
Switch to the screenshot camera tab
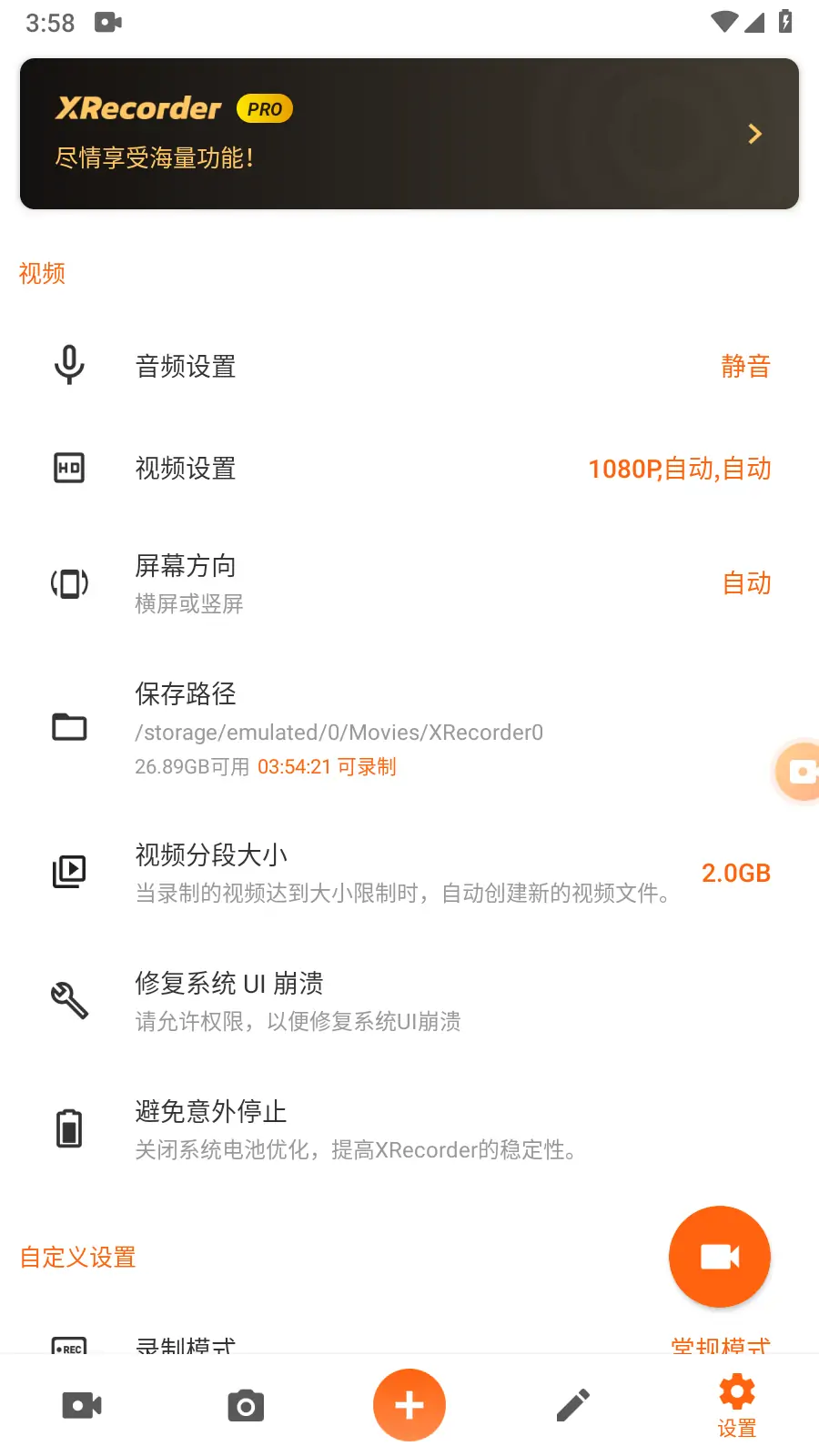245,1404
